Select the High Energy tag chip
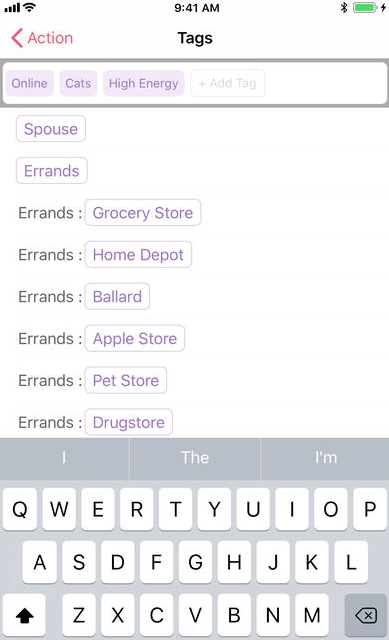Viewport: 389px width, 640px height. click(x=144, y=83)
